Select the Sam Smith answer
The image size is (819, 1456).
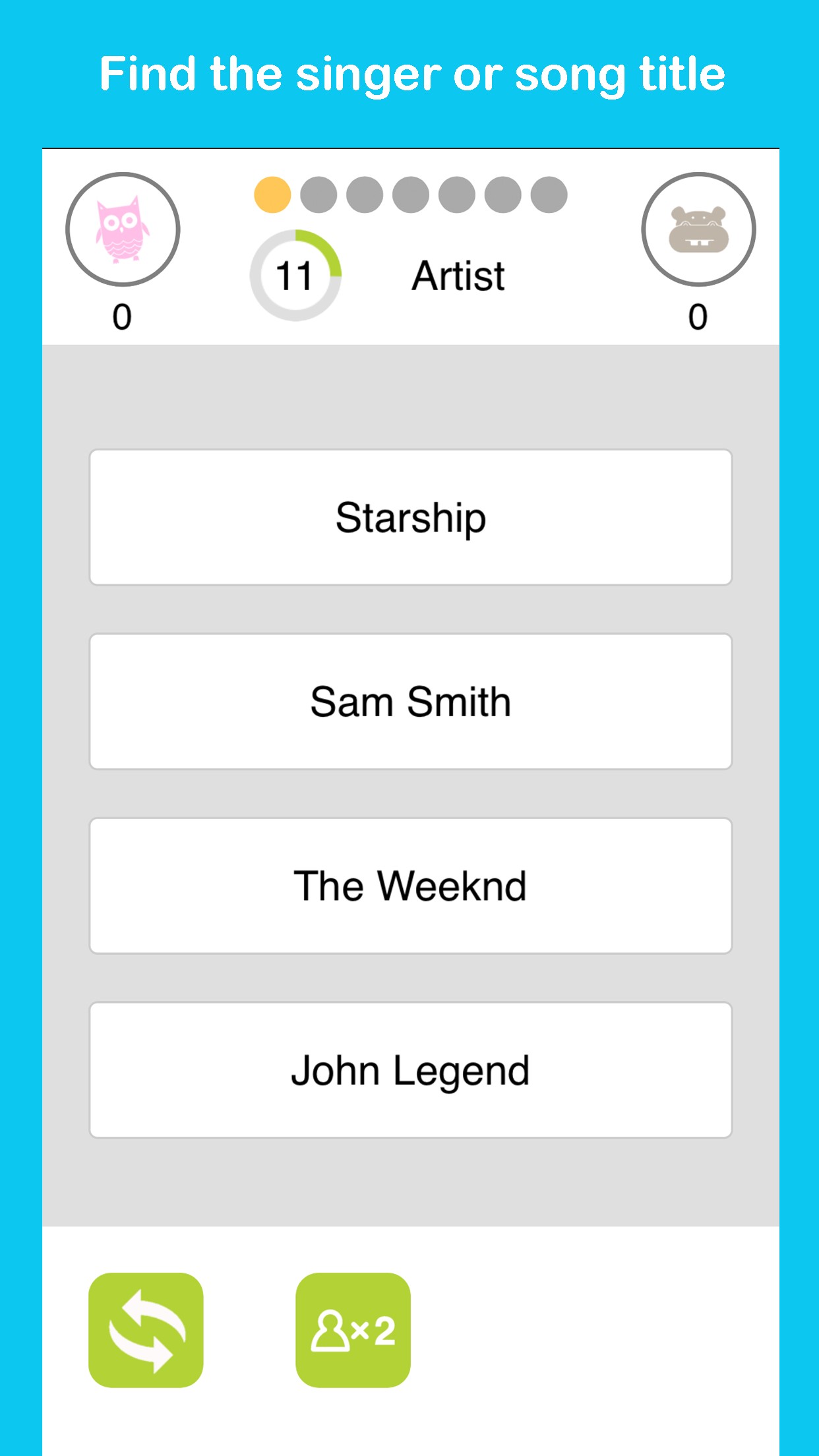click(x=410, y=702)
